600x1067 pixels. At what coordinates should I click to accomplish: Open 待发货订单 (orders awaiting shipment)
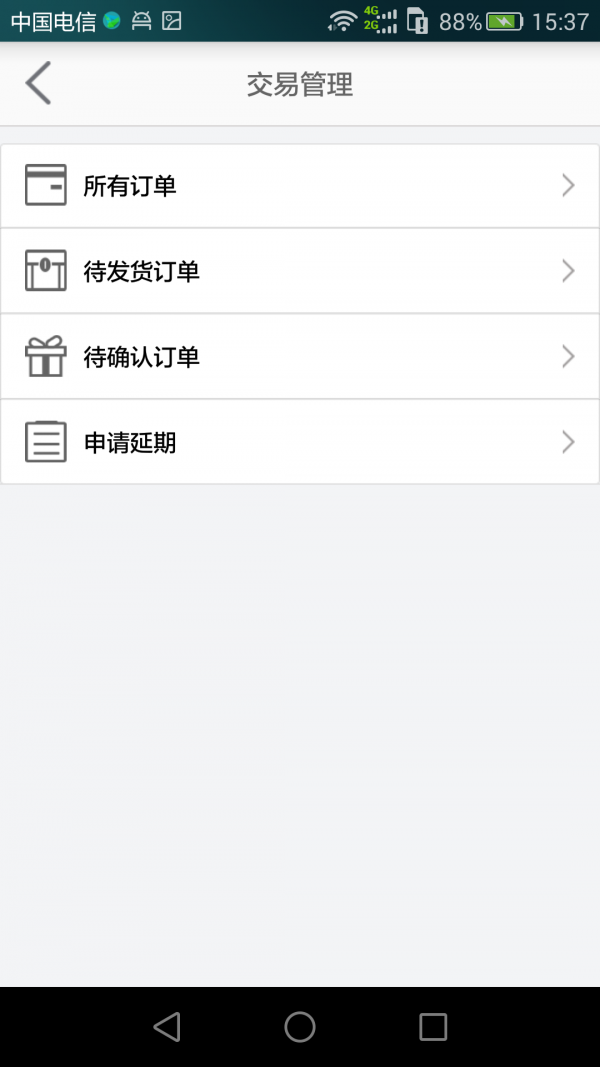300,271
